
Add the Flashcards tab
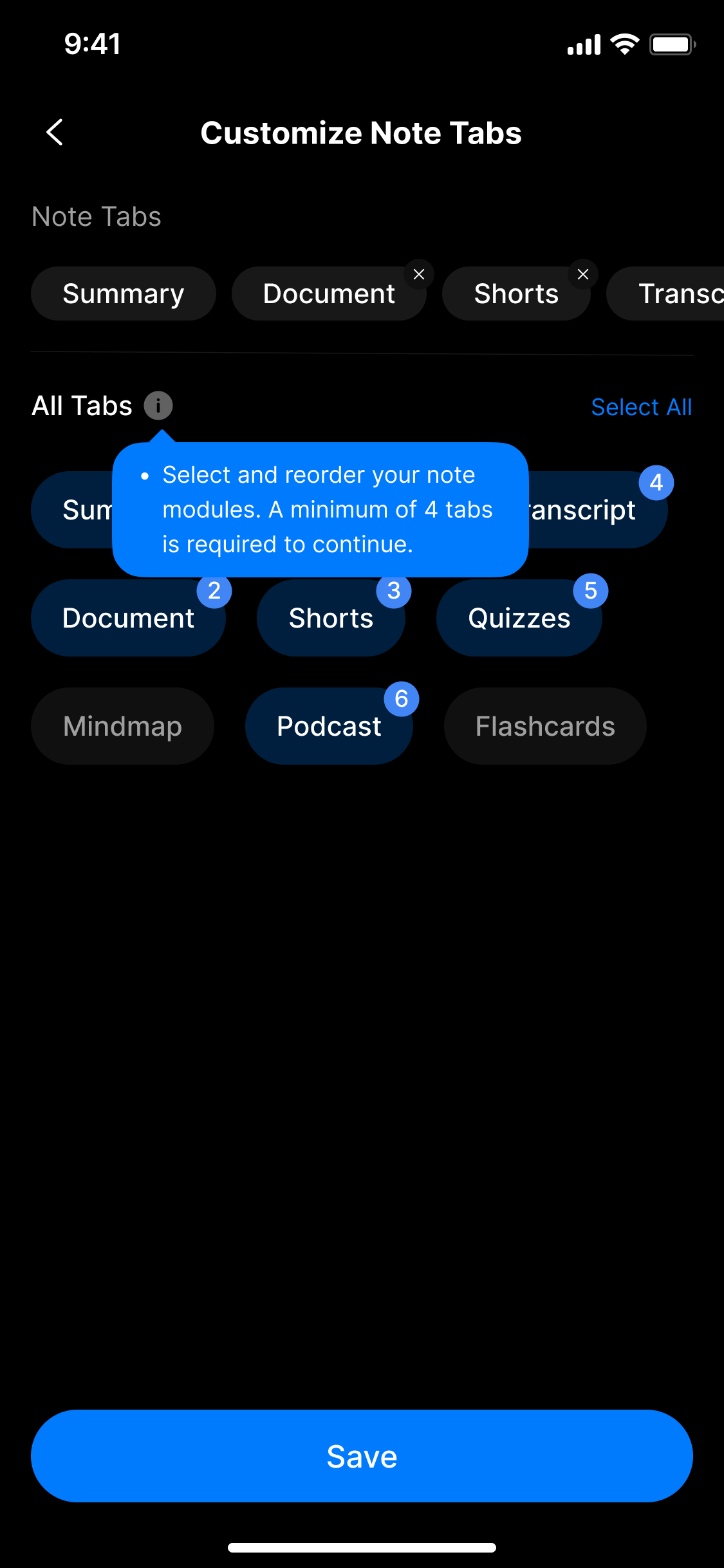[x=544, y=726]
